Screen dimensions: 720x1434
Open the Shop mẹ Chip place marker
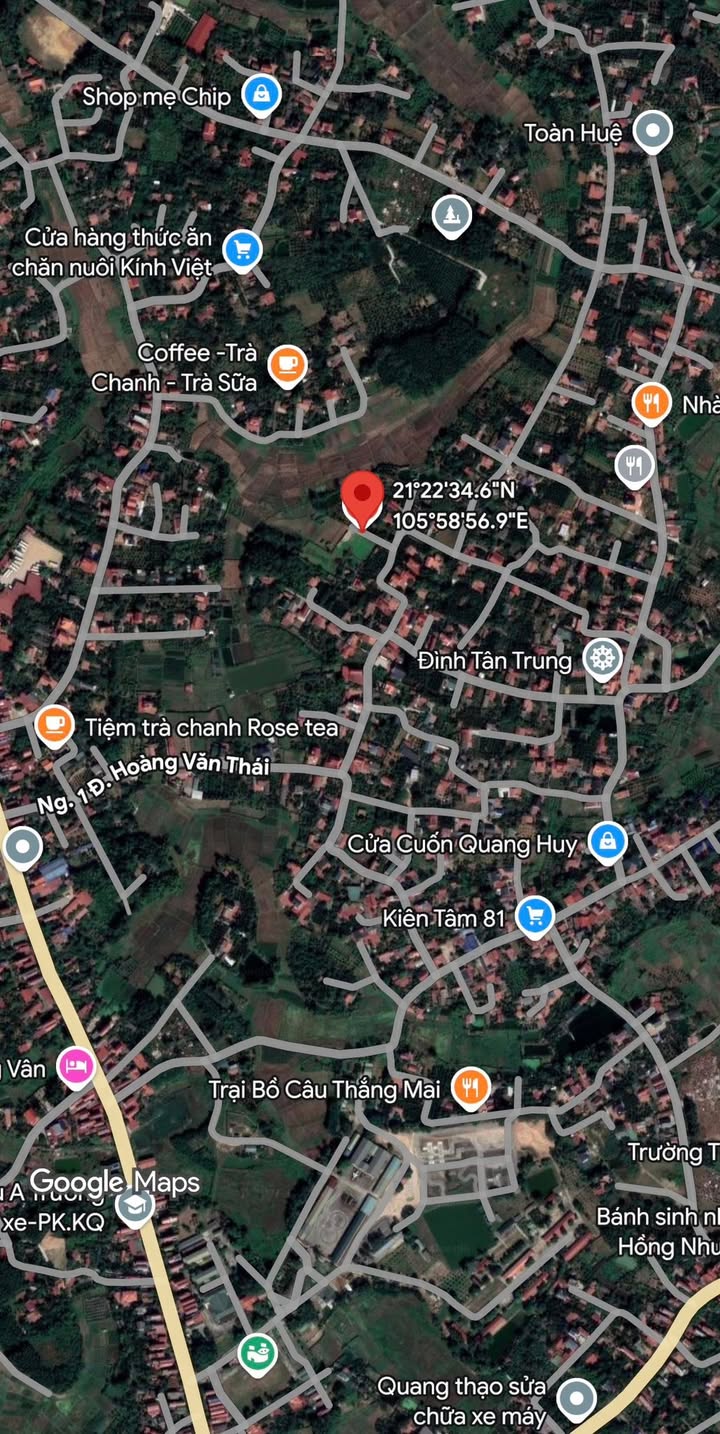pos(261,96)
